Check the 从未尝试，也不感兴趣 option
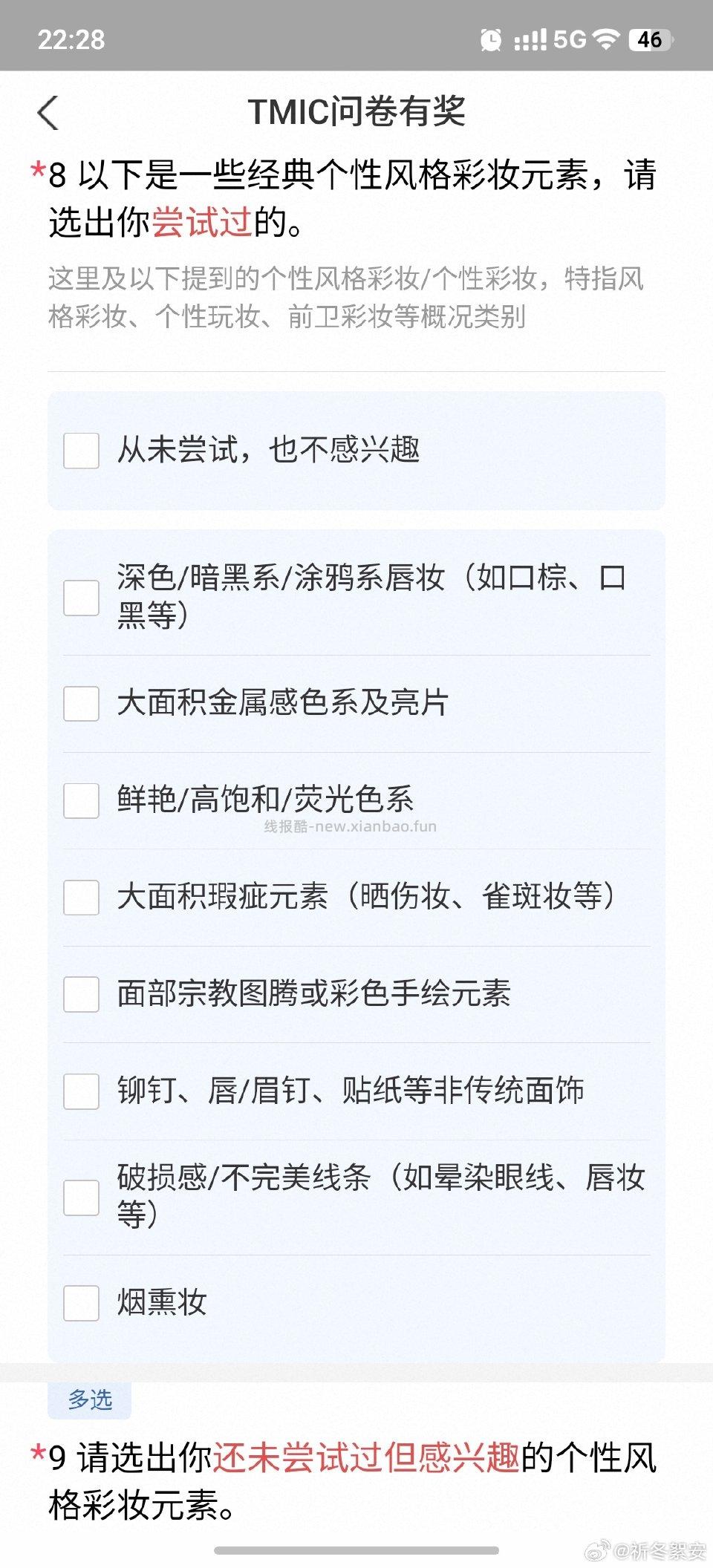713x1568 pixels. (x=80, y=448)
